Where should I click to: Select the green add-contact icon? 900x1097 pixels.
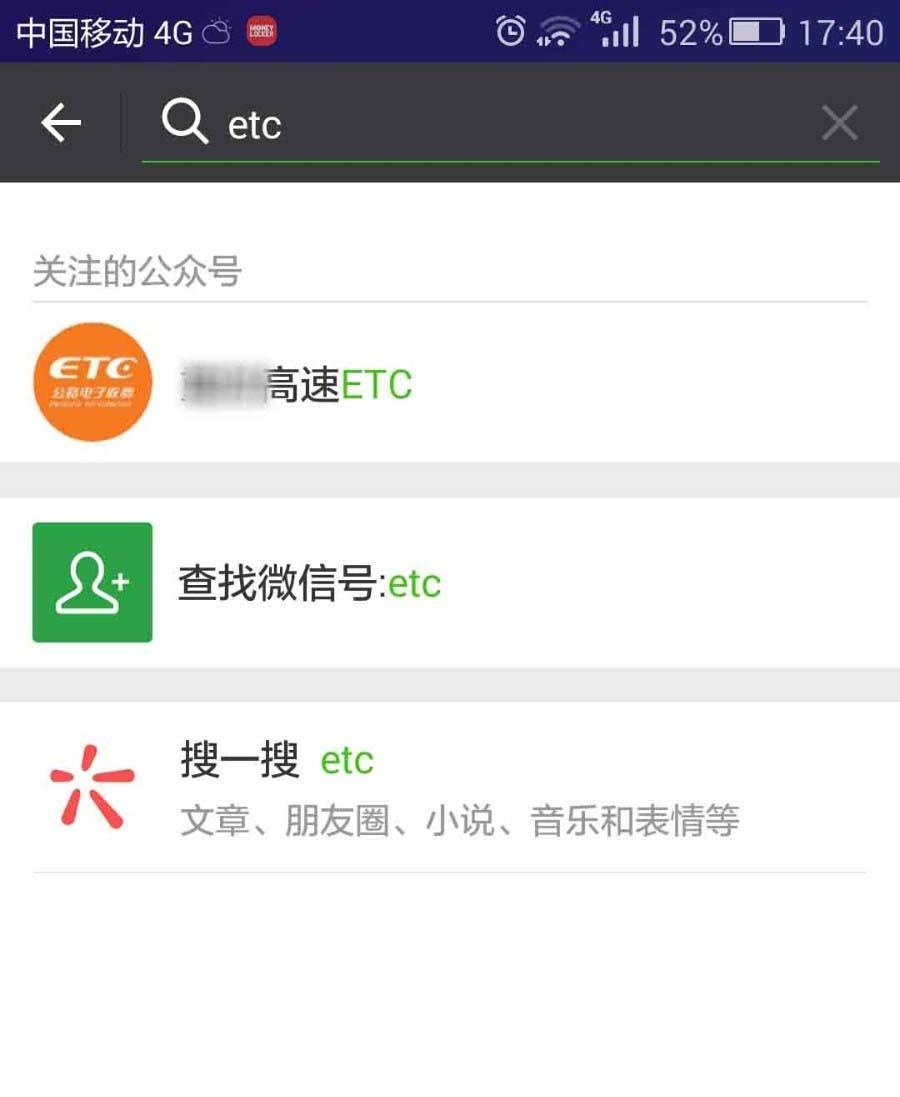pyautogui.click(x=92, y=583)
